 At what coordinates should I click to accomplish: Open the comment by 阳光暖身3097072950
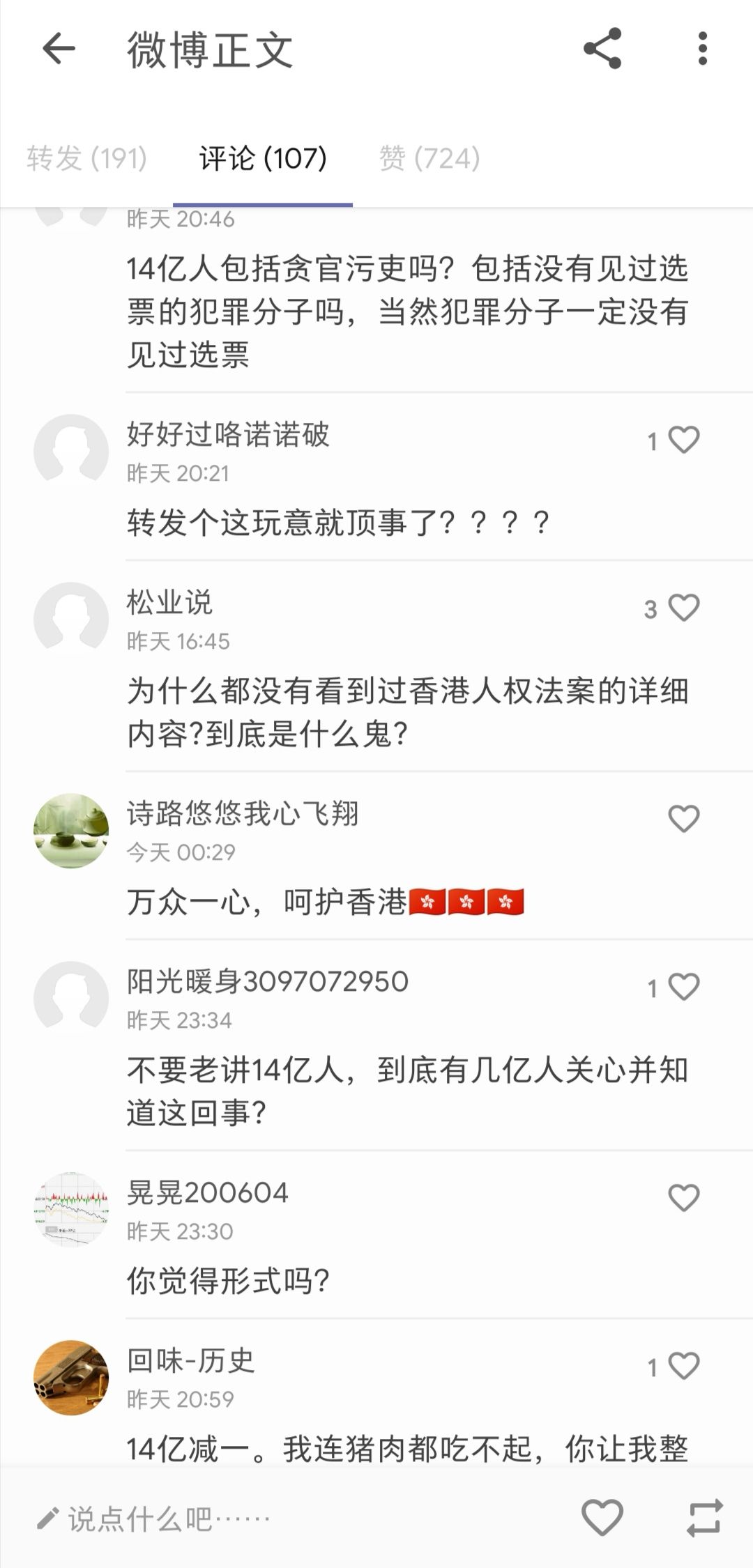(x=407, y=1091)
